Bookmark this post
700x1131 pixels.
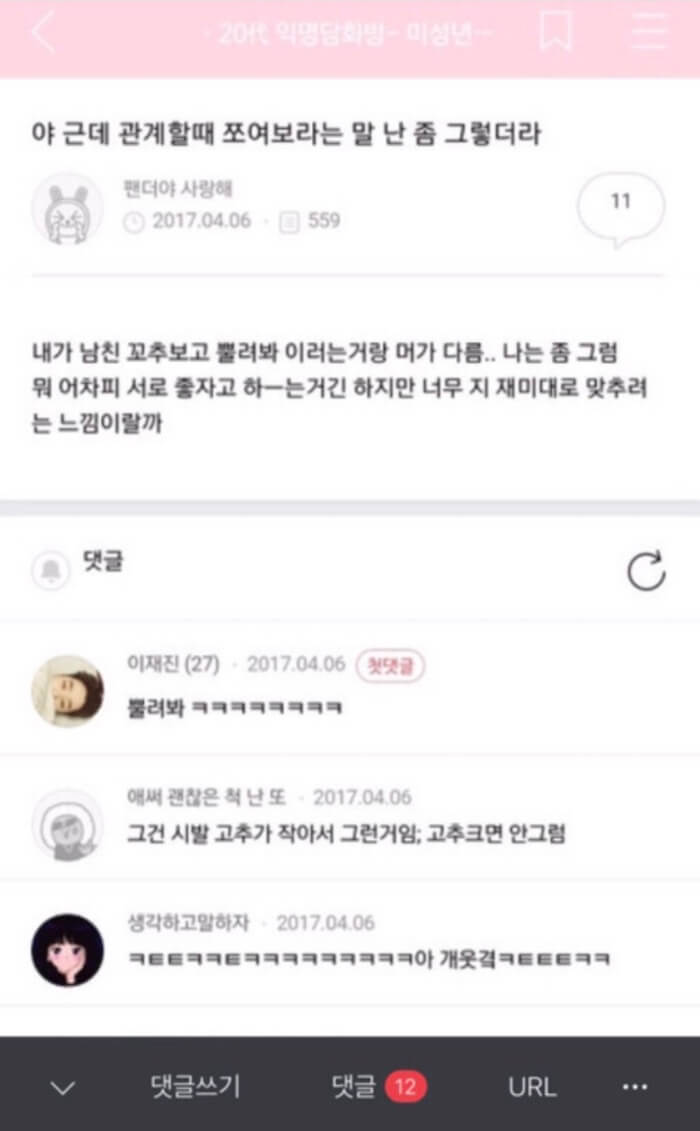(x=555, y=32)
